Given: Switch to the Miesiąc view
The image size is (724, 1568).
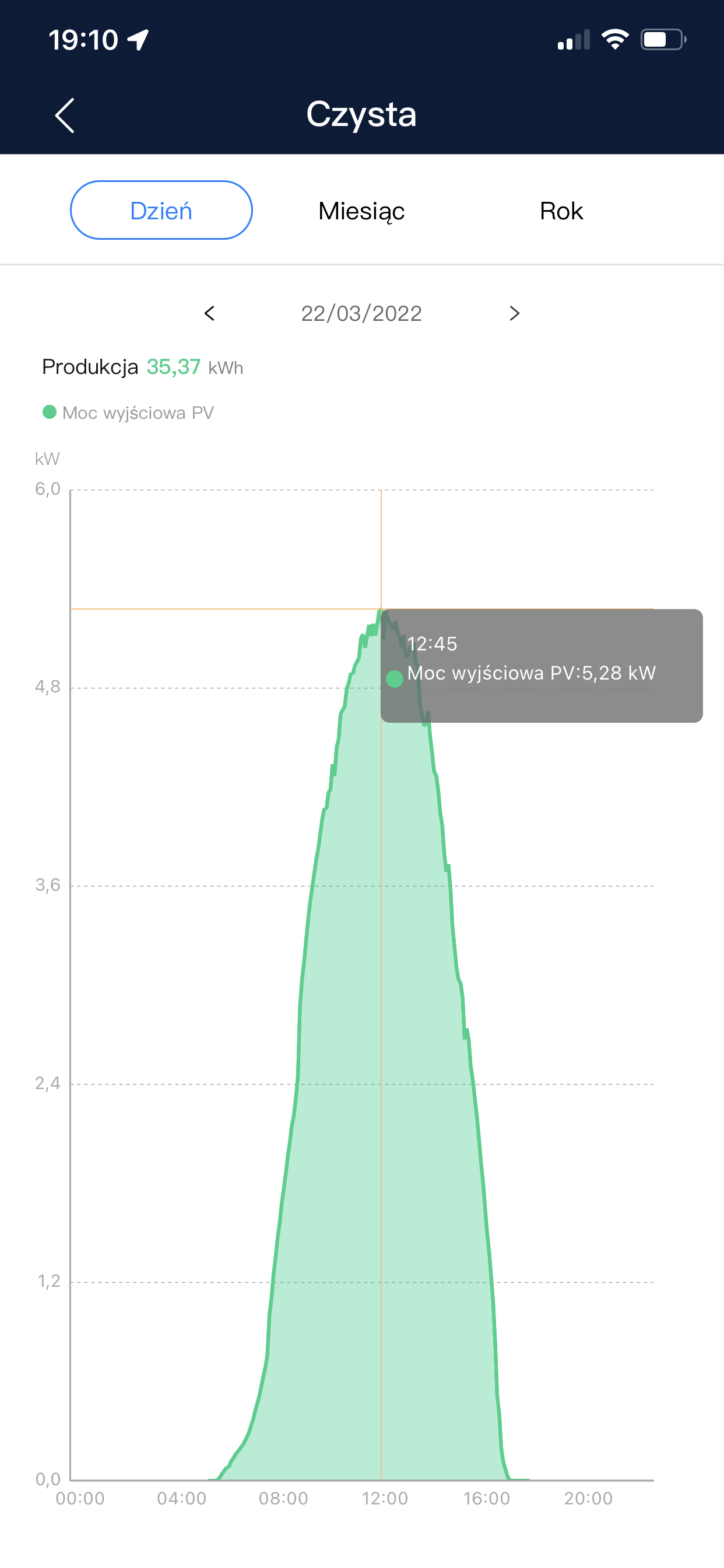Looking at the screenshot, I should click(x=361, y=211).
